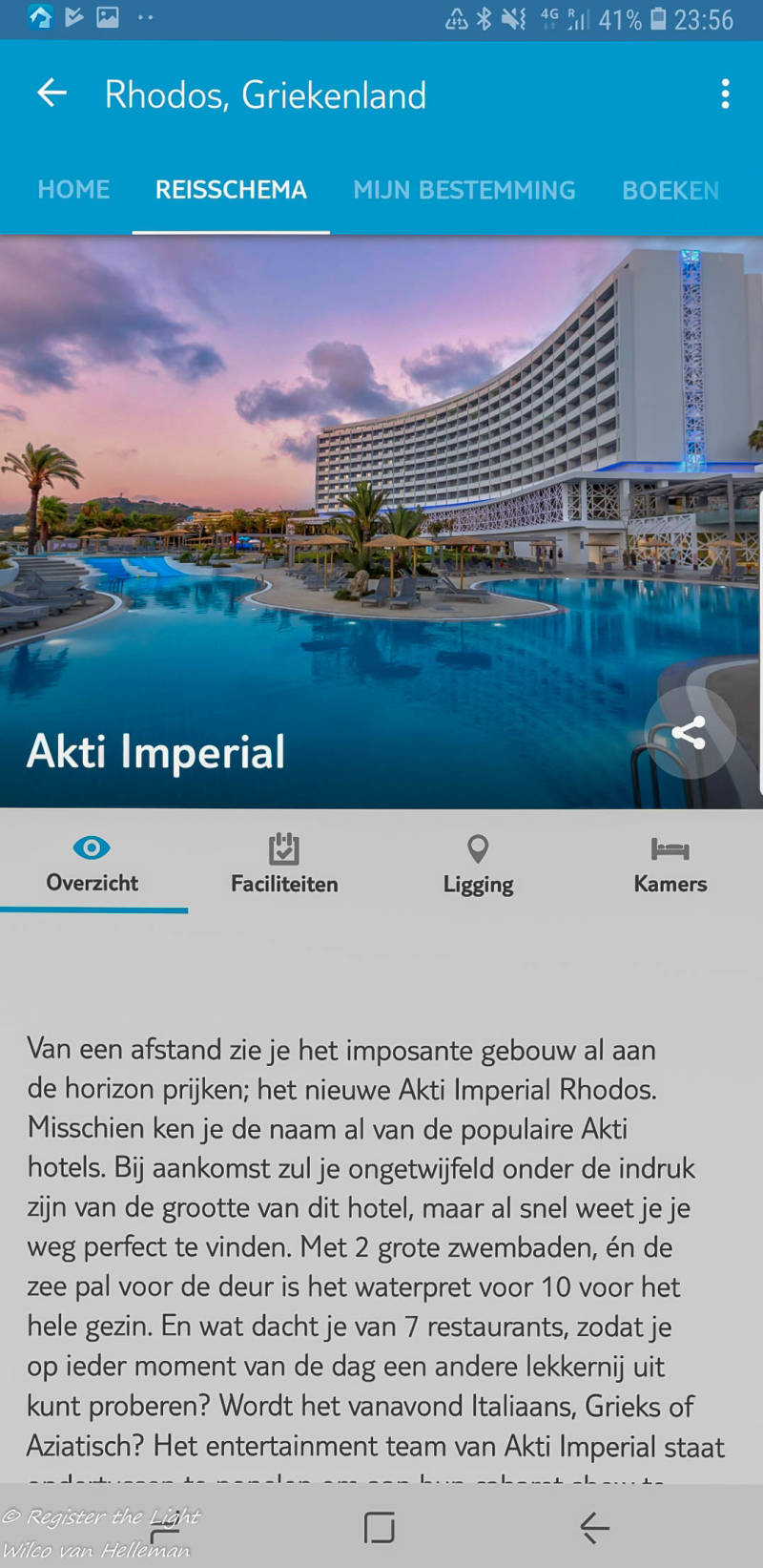The width and height of the screenshot is (763, 1568).
Task: Open the three-dot overflow menu
Action: pyautogui.click(x=725, y=94)
